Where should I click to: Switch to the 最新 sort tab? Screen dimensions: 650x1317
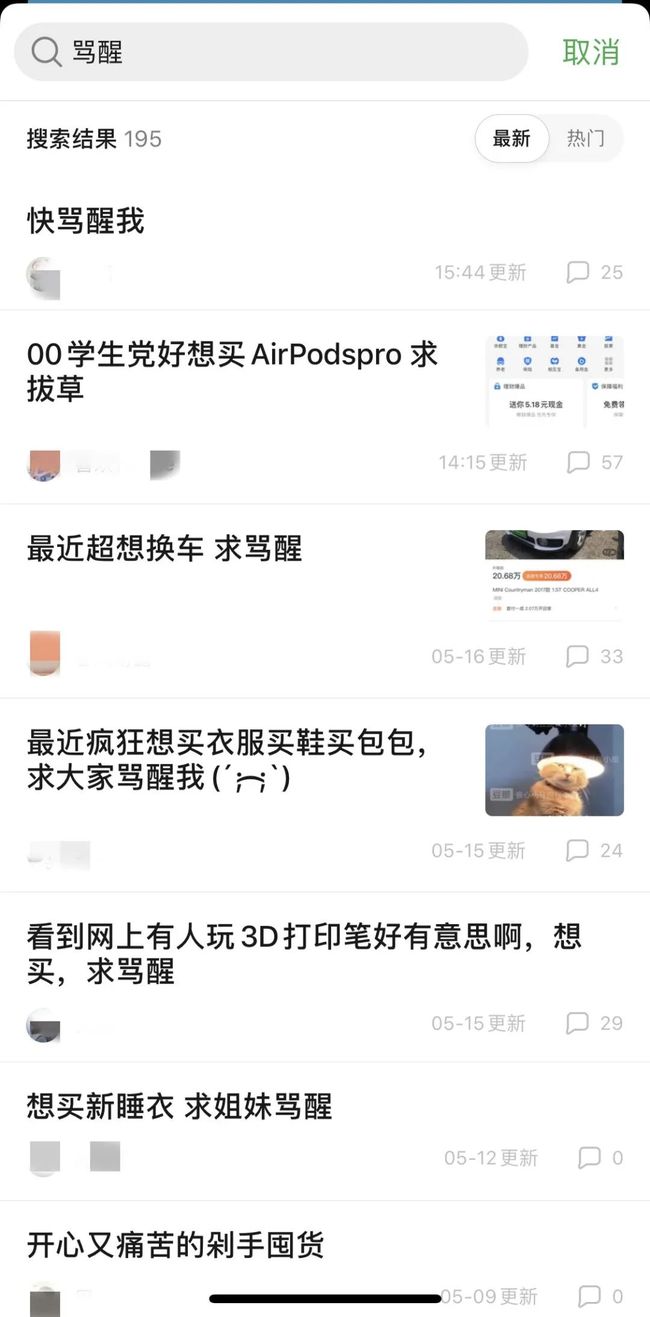click(511, 139)
